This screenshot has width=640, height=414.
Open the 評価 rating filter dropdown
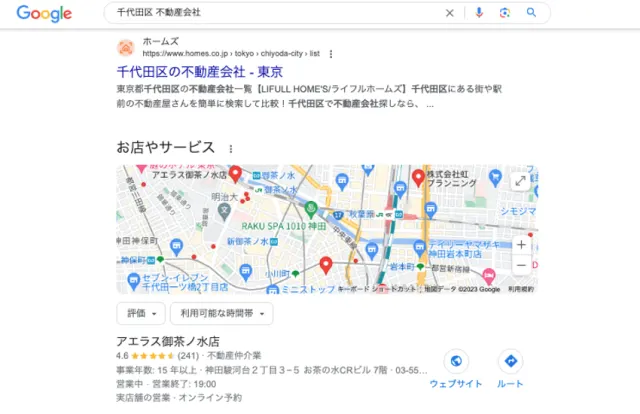tap(140, 313)
